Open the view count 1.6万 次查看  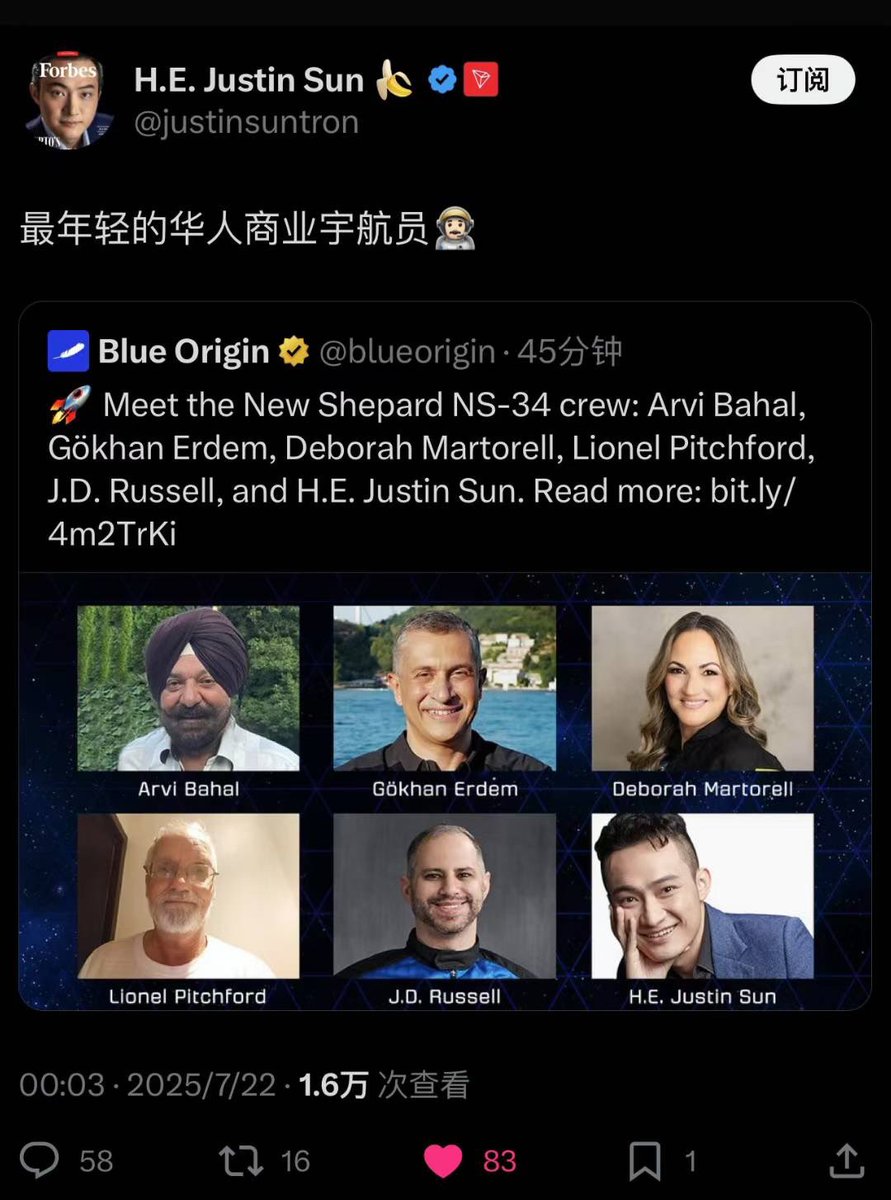[x=384, y=1085]
